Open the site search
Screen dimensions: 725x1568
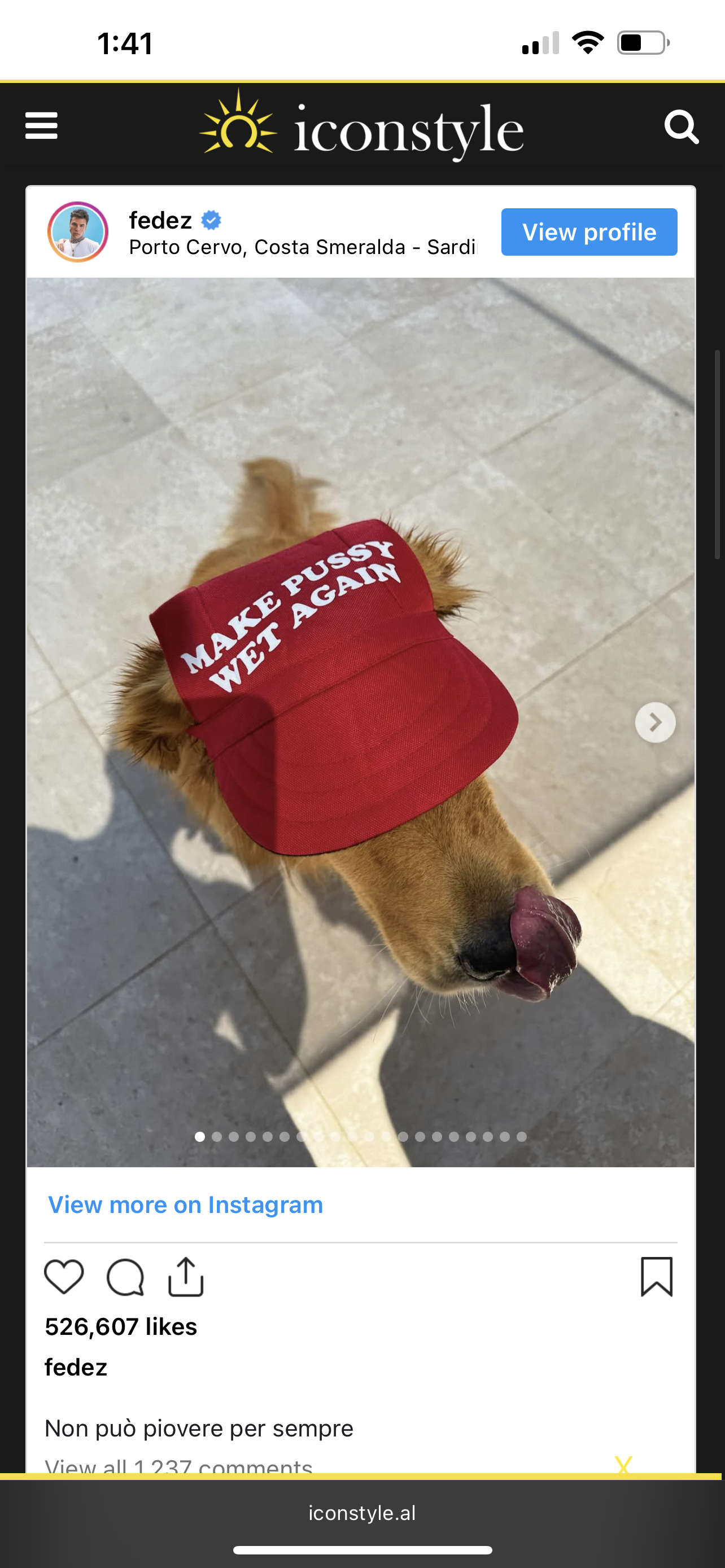680,126
